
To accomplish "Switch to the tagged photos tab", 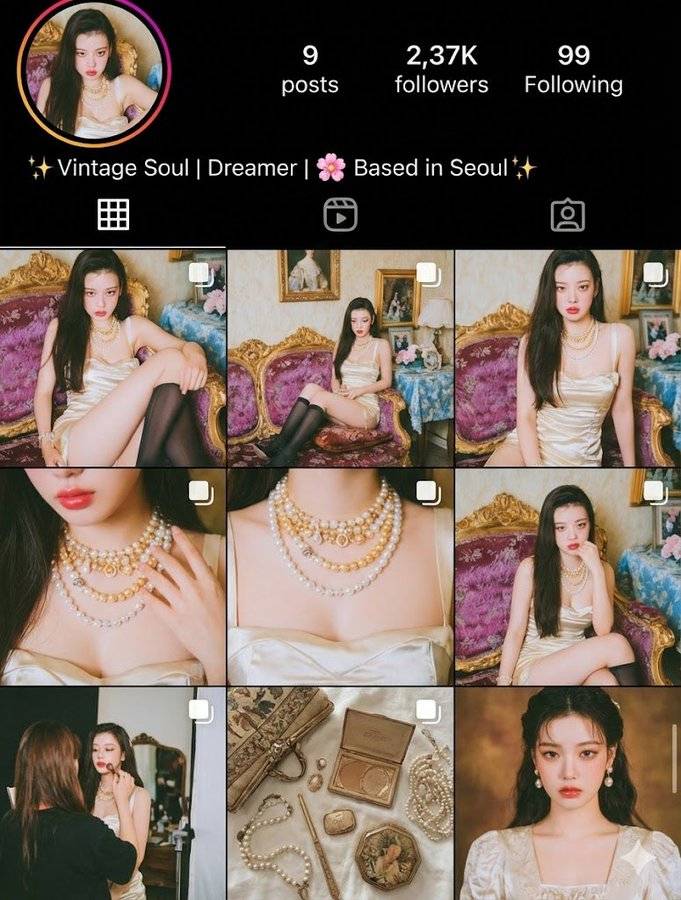I will [568, 215].
